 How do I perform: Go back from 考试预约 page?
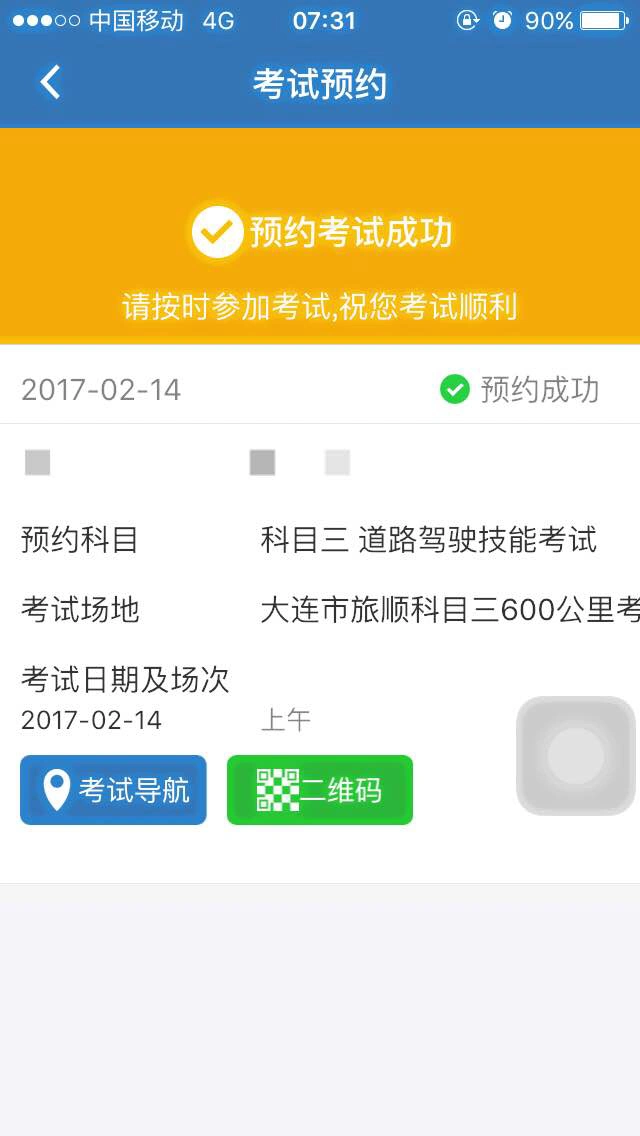tap(50, 83)
